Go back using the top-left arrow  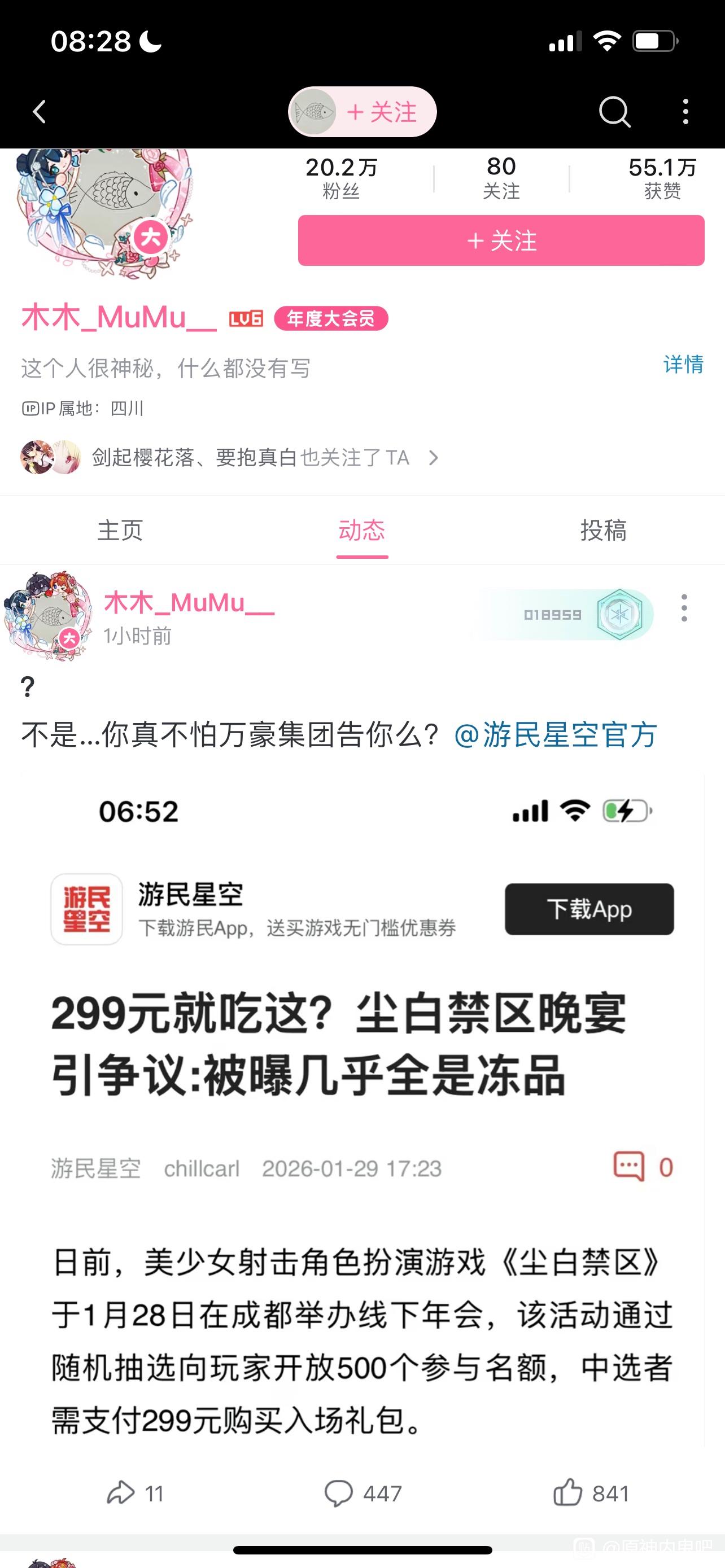click(x=40, y=112)
